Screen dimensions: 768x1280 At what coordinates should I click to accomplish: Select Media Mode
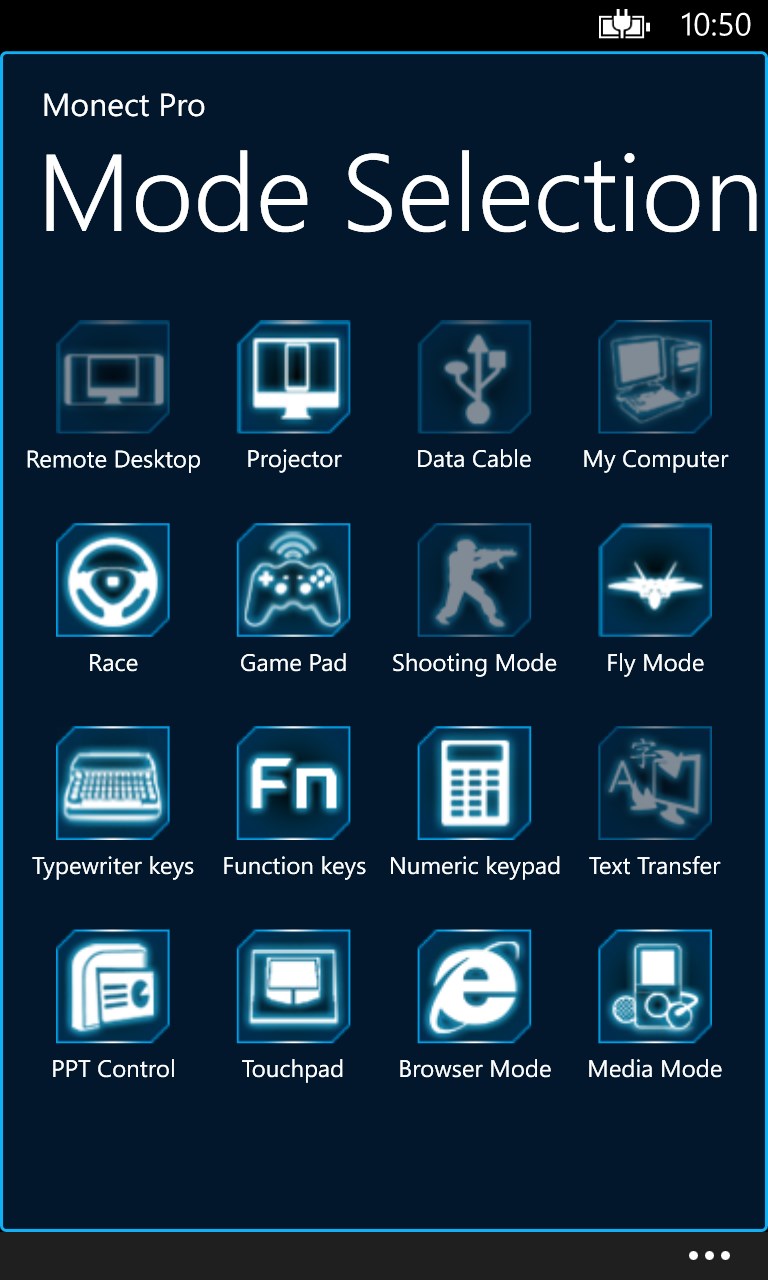(x=655, y=987)
